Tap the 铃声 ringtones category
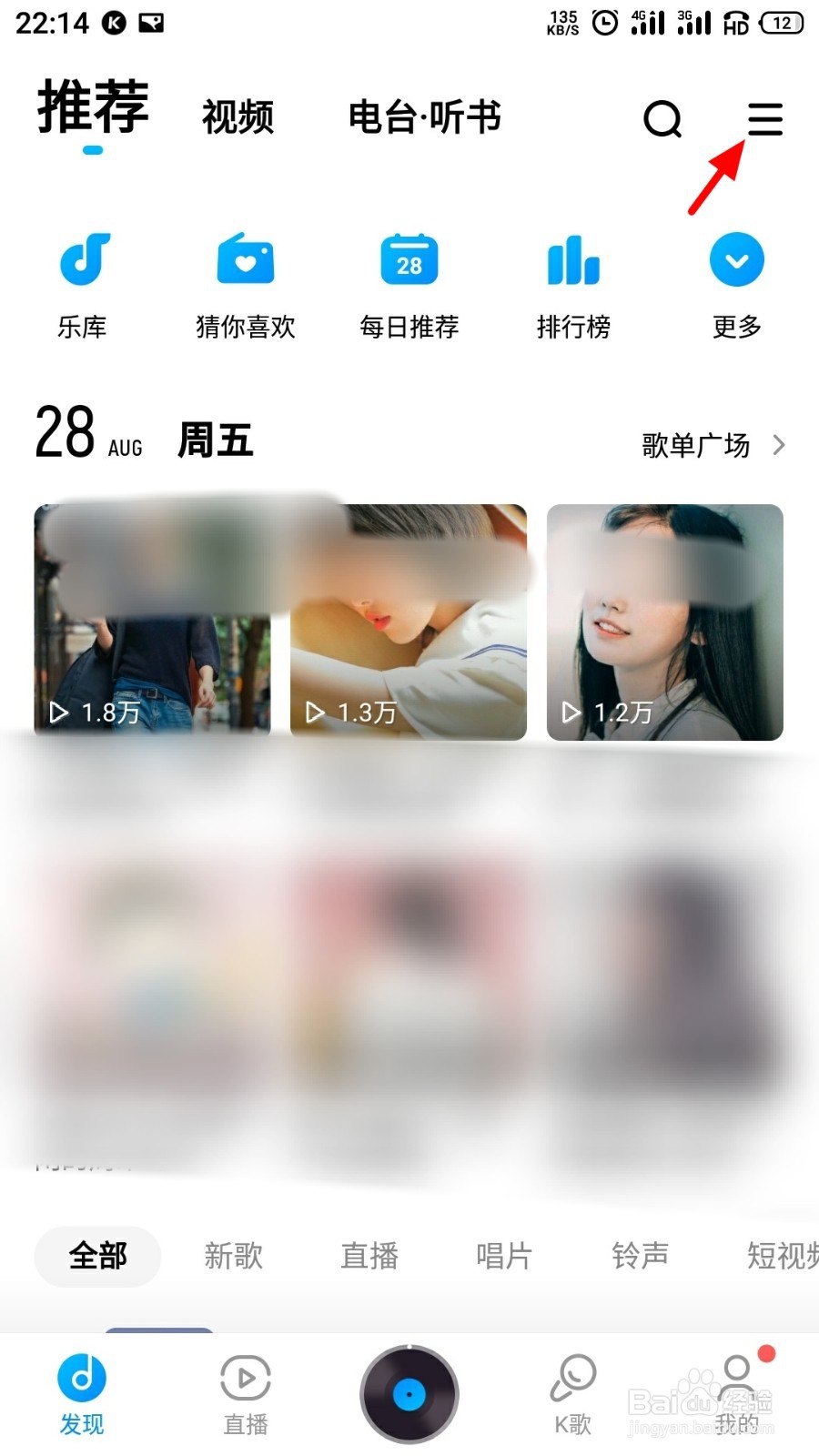 coord(641,1256)
